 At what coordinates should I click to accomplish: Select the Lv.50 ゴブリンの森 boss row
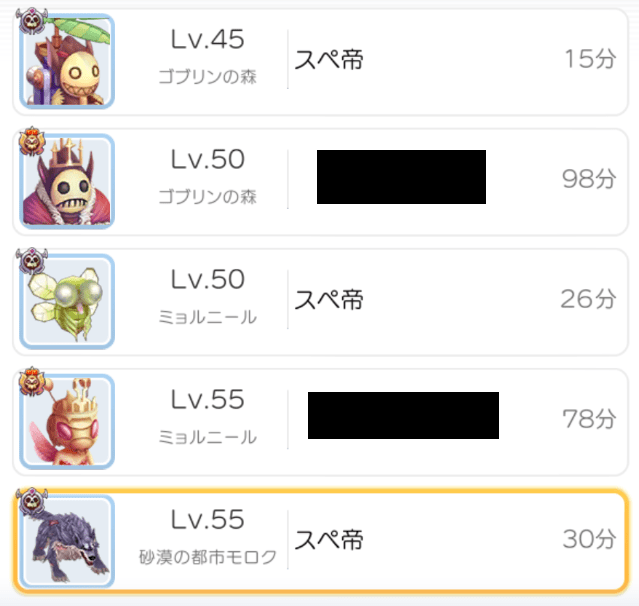[320, 179]
